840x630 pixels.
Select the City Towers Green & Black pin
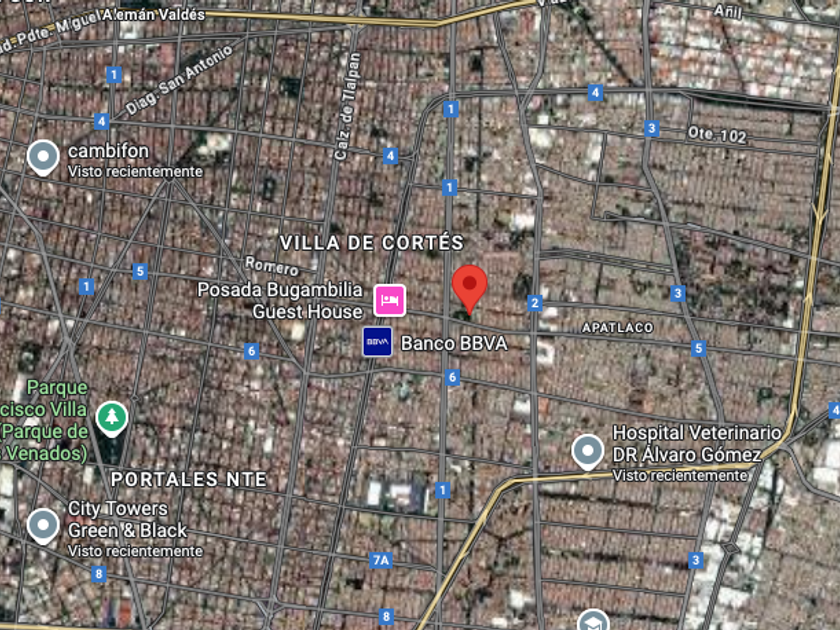(42, 524)
